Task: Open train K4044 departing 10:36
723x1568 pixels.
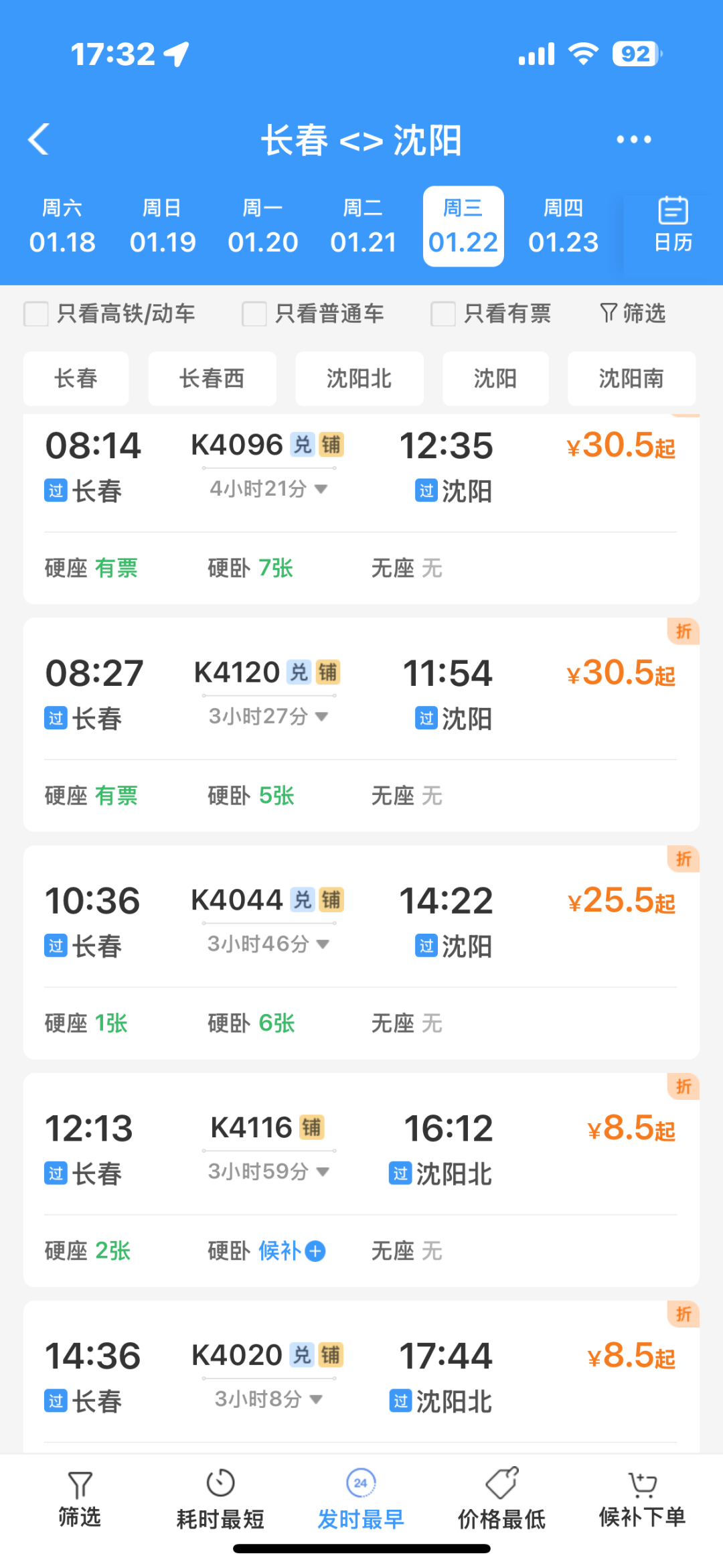Action: tap(361, 952)
